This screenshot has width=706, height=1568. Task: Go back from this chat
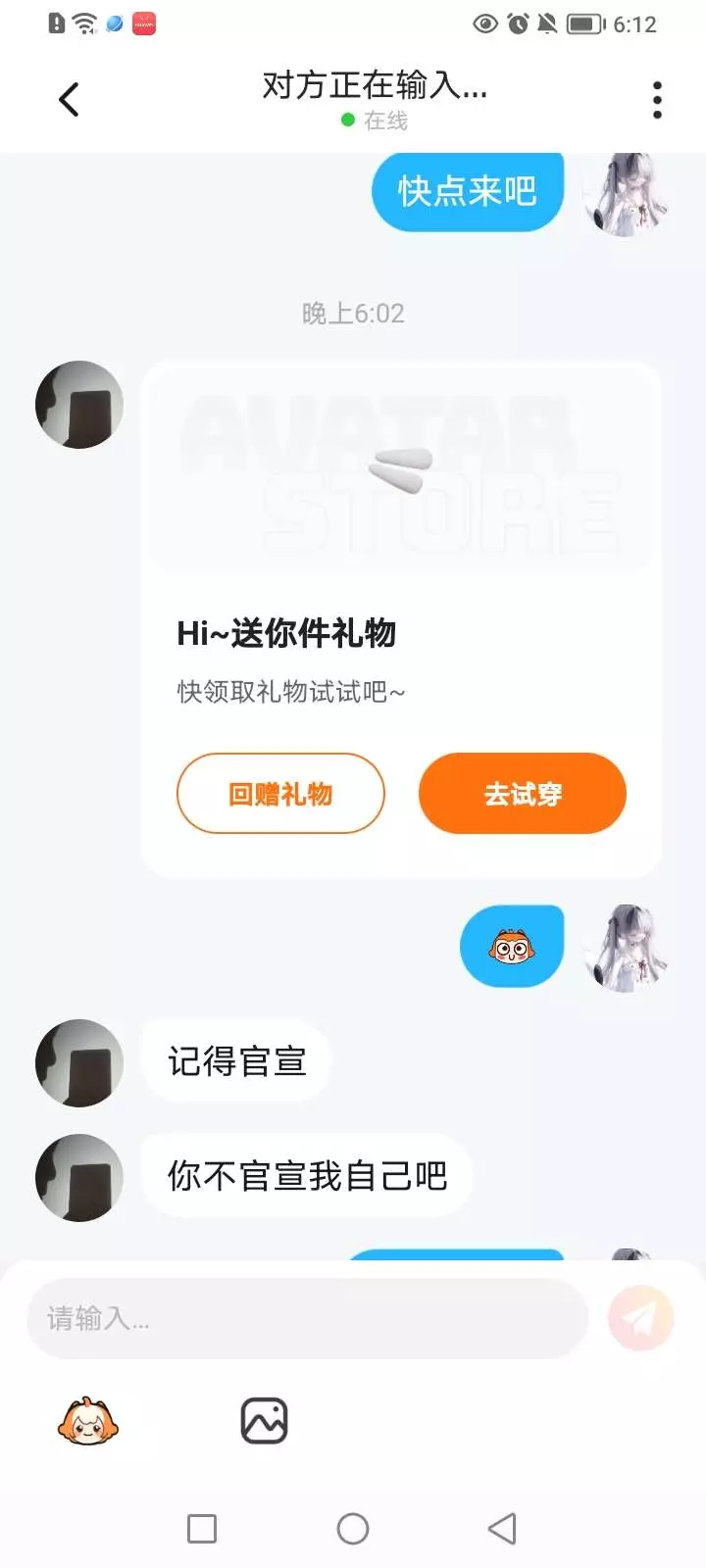pos(69,99)
